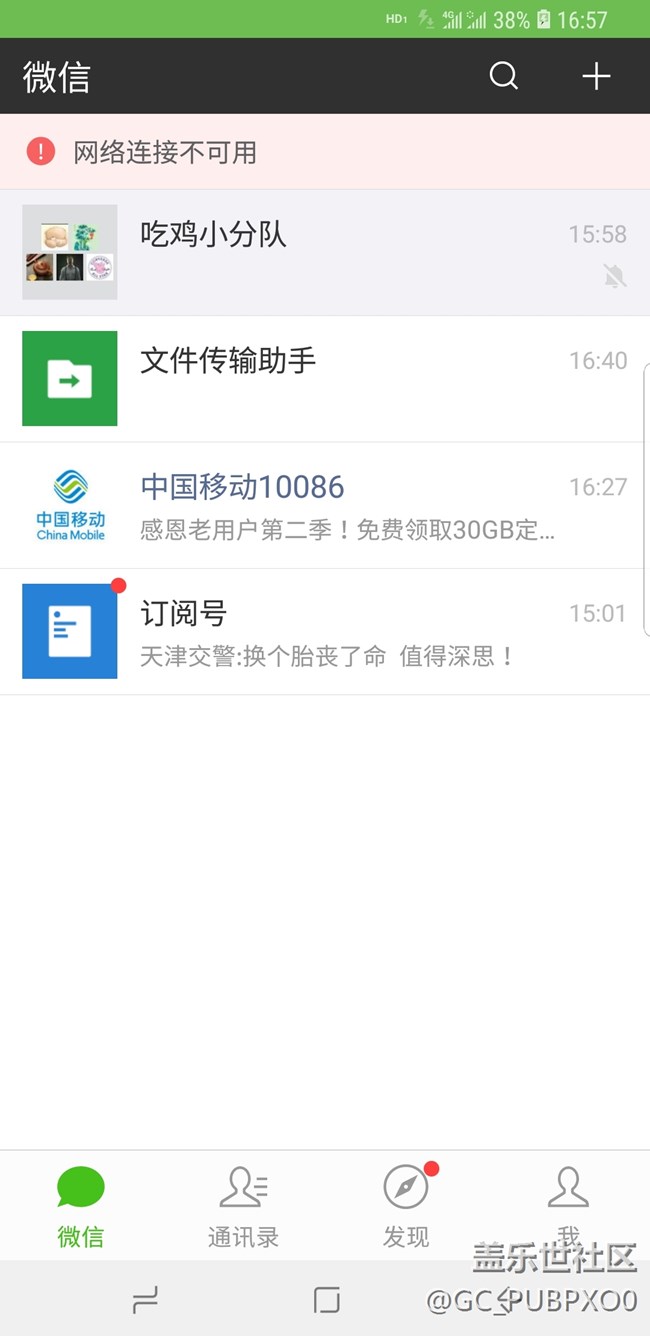Switch to the 通讯录 contacts tab
Image resolution: width=650 pixels, height=1336 pixels.
pos(243,1206)
